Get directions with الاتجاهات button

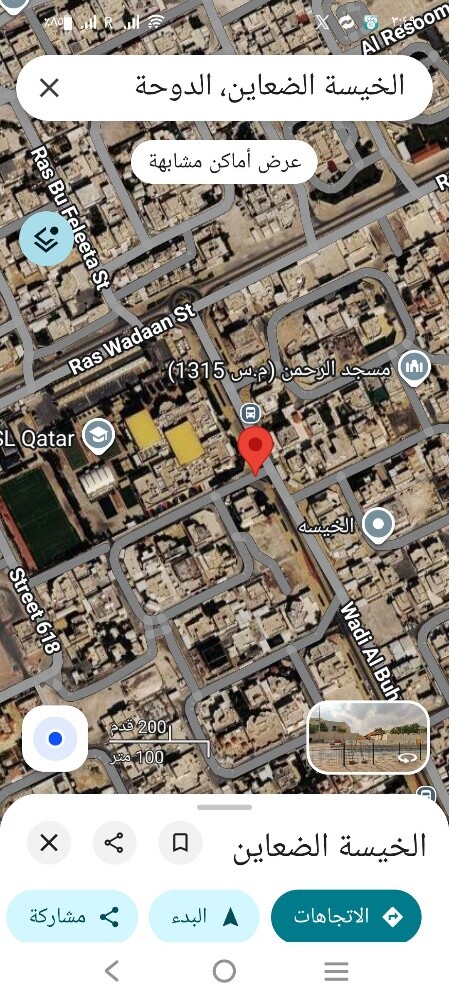[346, 916]
